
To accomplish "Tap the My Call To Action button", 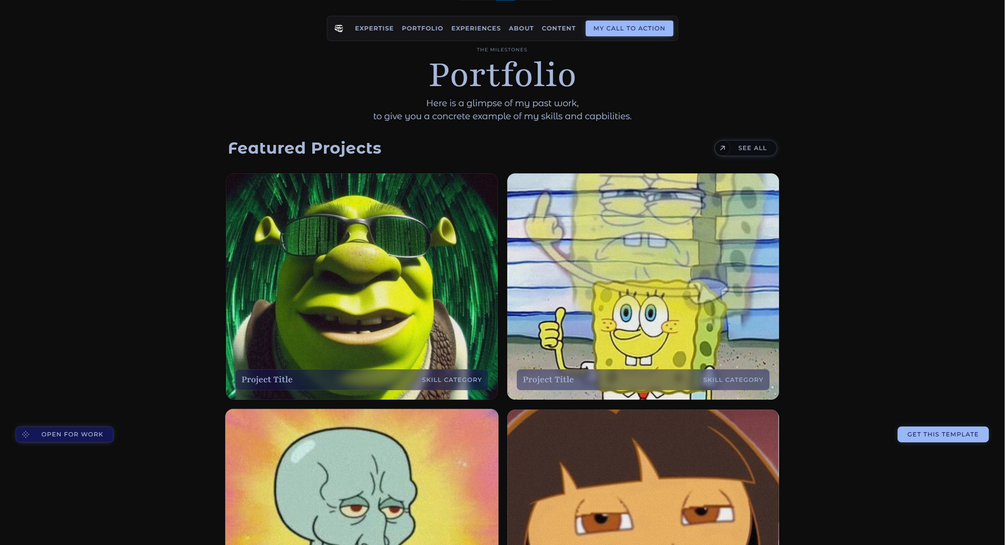I will pyautogui.click(x=629, y=28).
